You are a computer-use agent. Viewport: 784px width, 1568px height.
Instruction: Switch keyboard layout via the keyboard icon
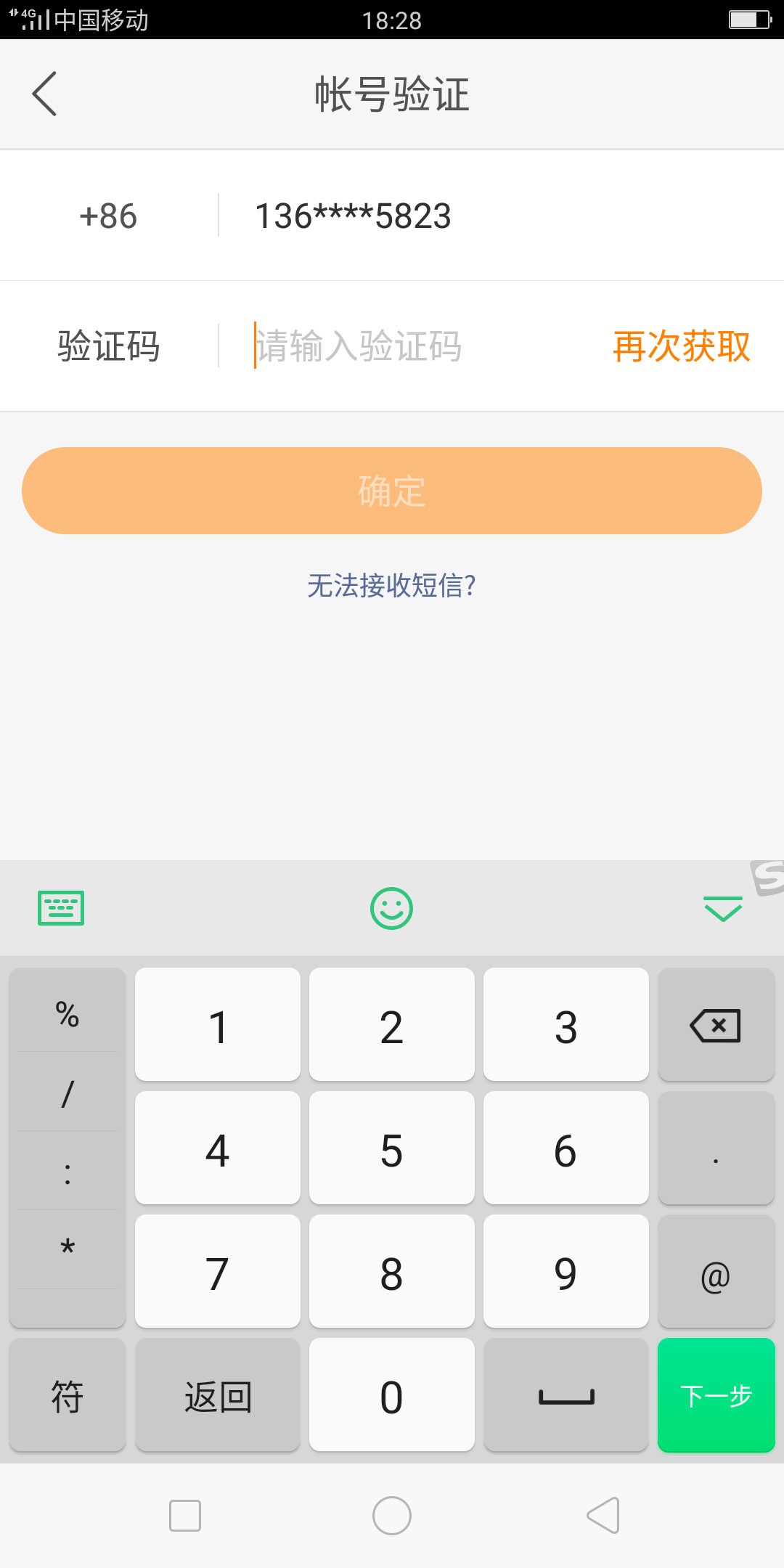(61, 907)
